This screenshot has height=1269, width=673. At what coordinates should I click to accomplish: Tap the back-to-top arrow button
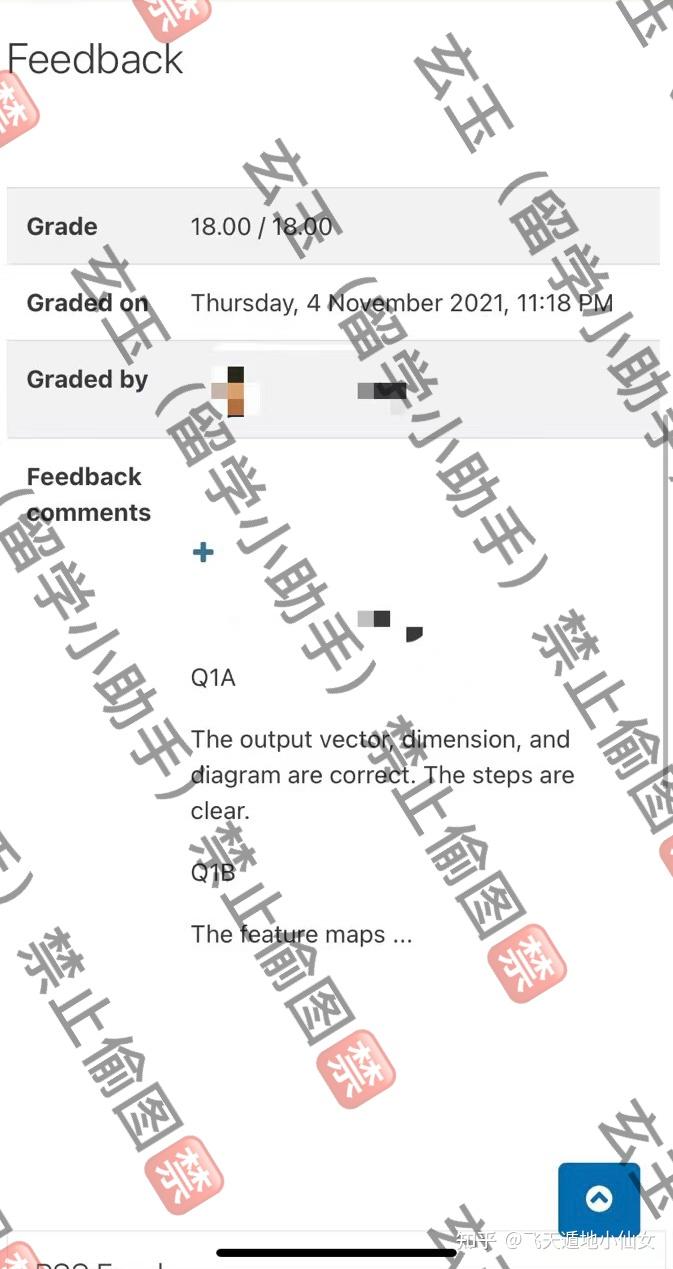(598, 1198)
